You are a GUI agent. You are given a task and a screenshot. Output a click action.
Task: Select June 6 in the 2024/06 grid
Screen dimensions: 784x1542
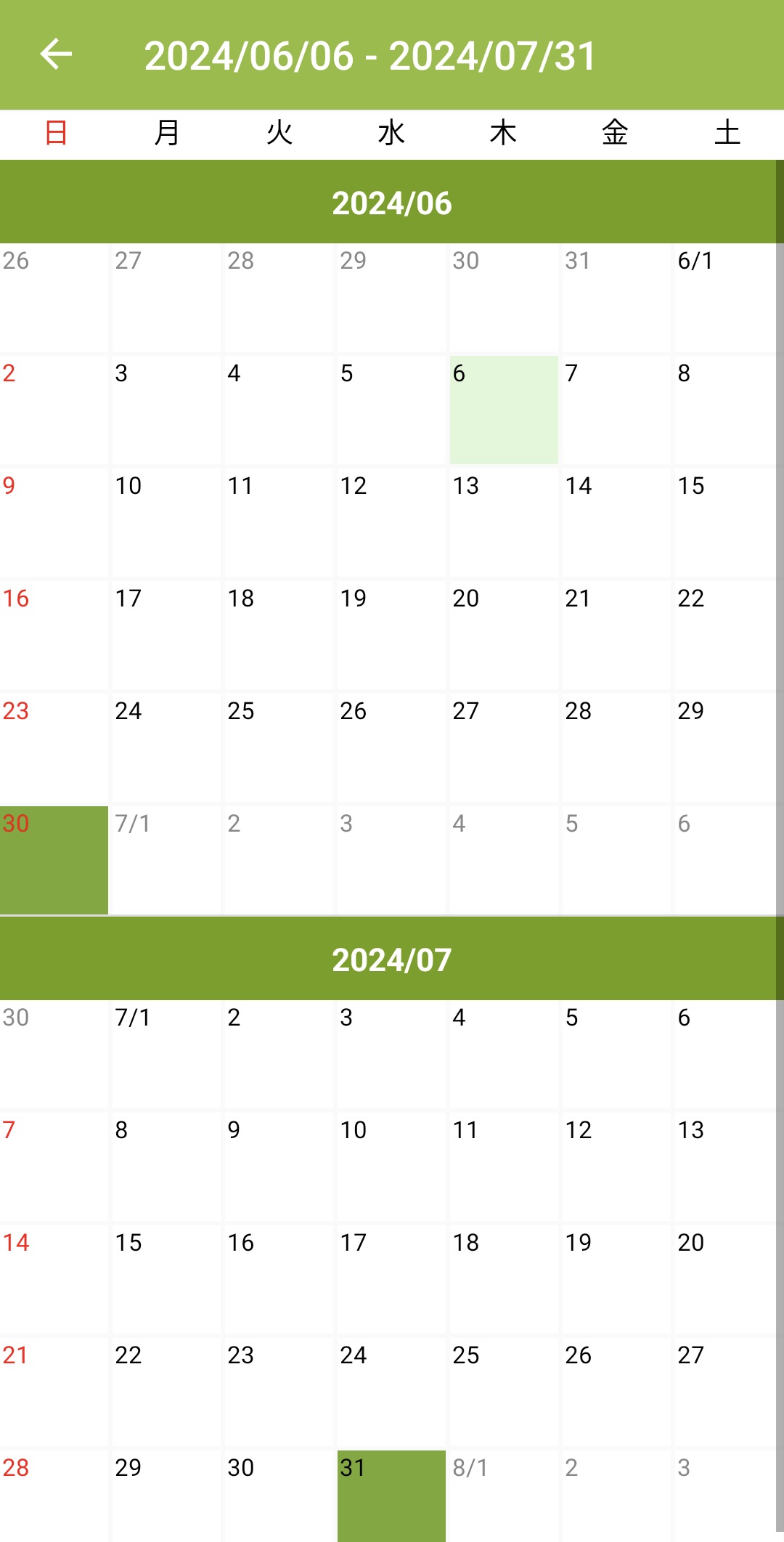coord(504,410)
